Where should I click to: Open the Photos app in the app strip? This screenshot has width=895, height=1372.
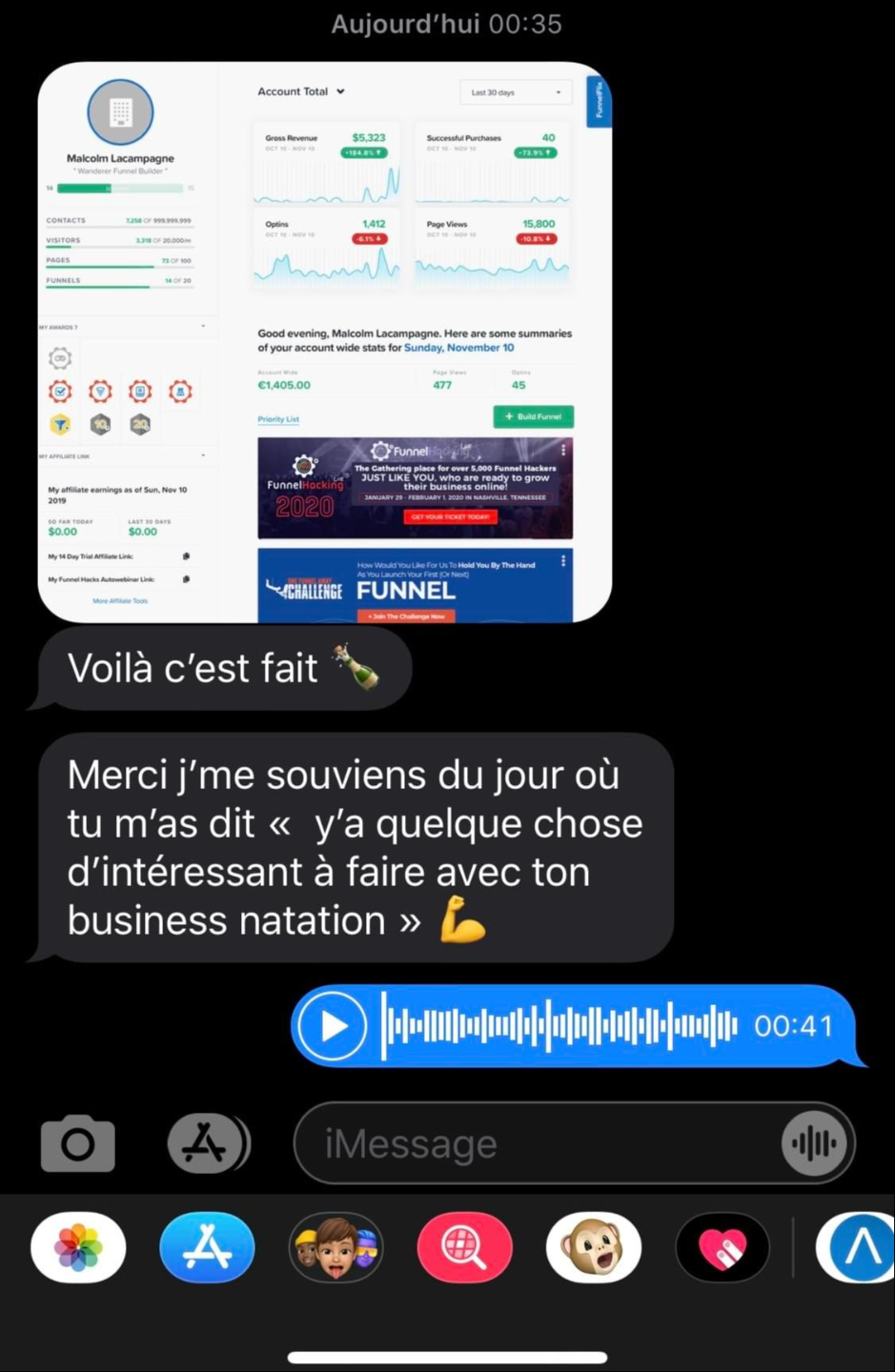(x=78, y=1247)
